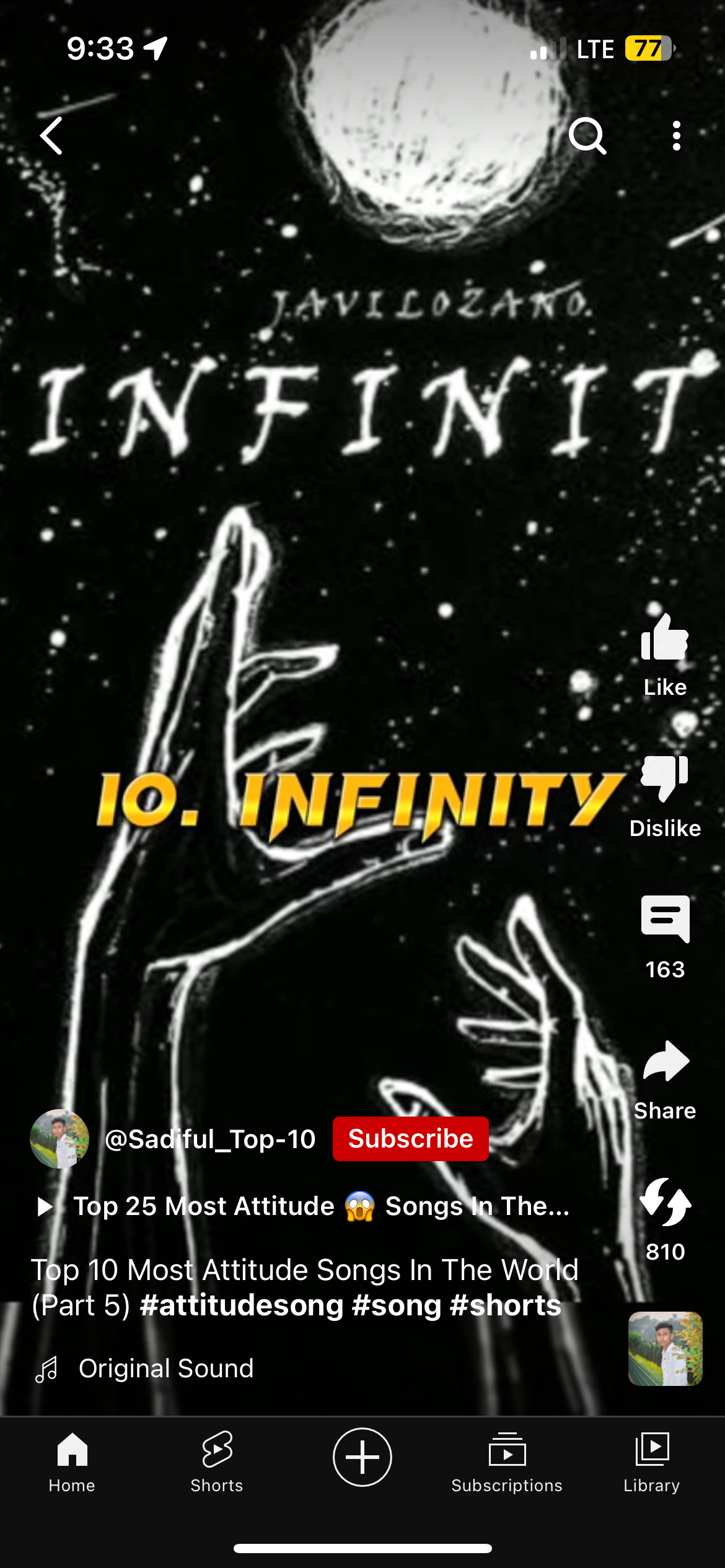Open Original Sound audio page
The height and width of the screenshot is (1568, 725).
click(165, 1368)
